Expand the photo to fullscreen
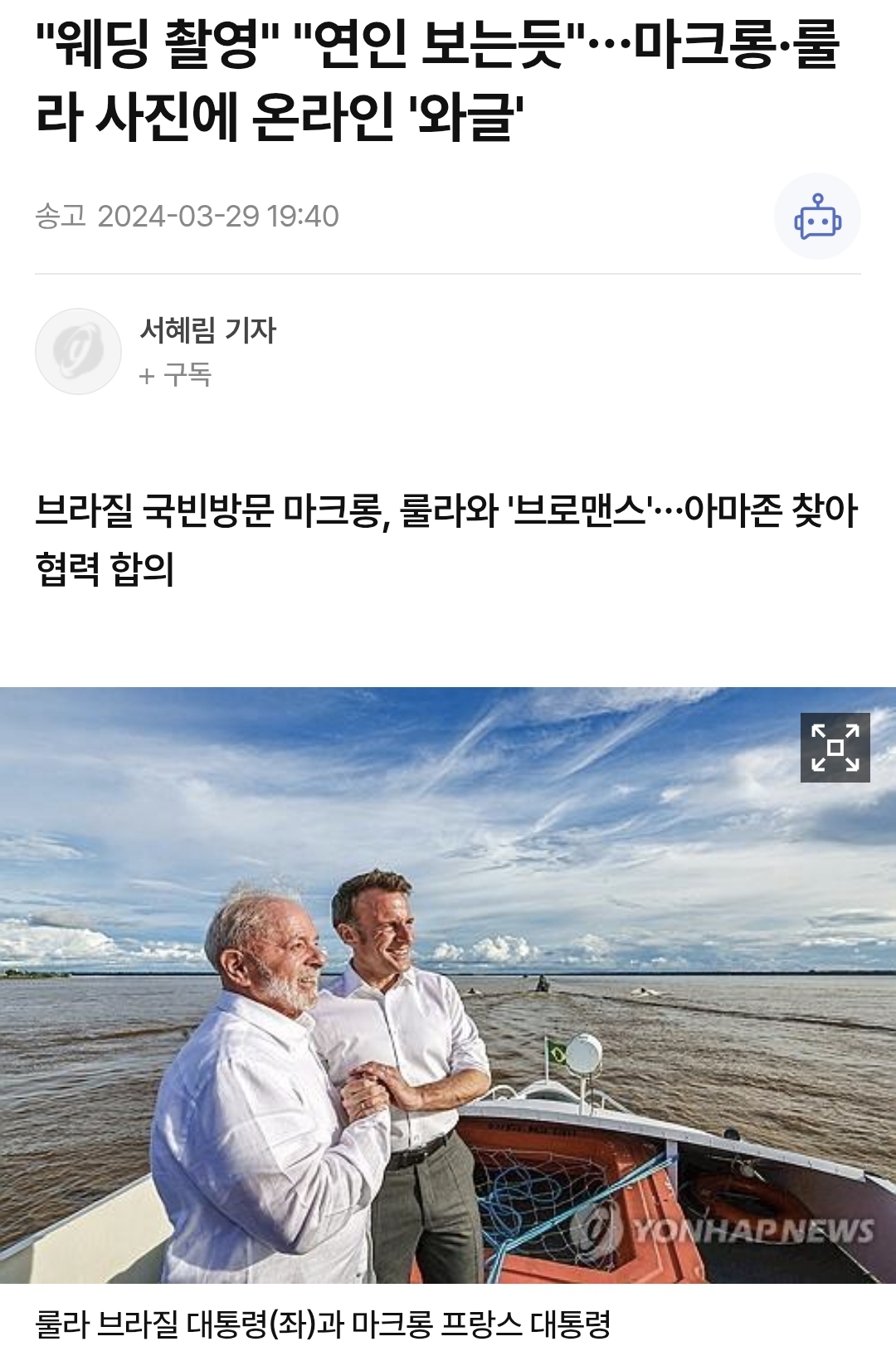896x1356 pixels. point(835,748)
